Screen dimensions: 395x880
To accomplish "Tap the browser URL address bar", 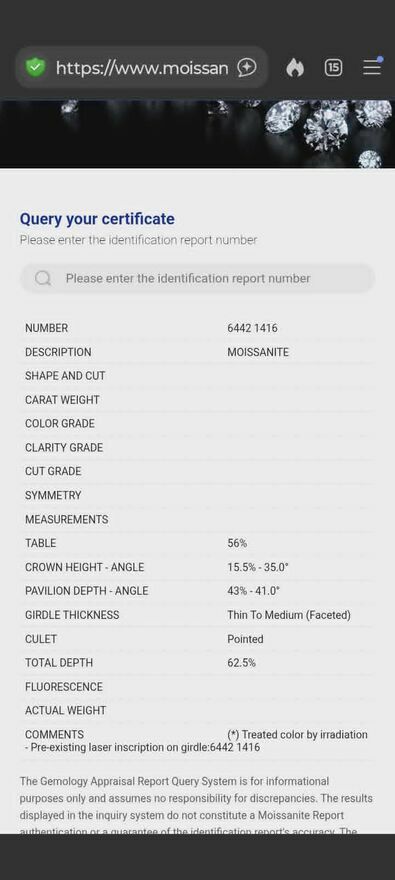I will click(141, 68).
